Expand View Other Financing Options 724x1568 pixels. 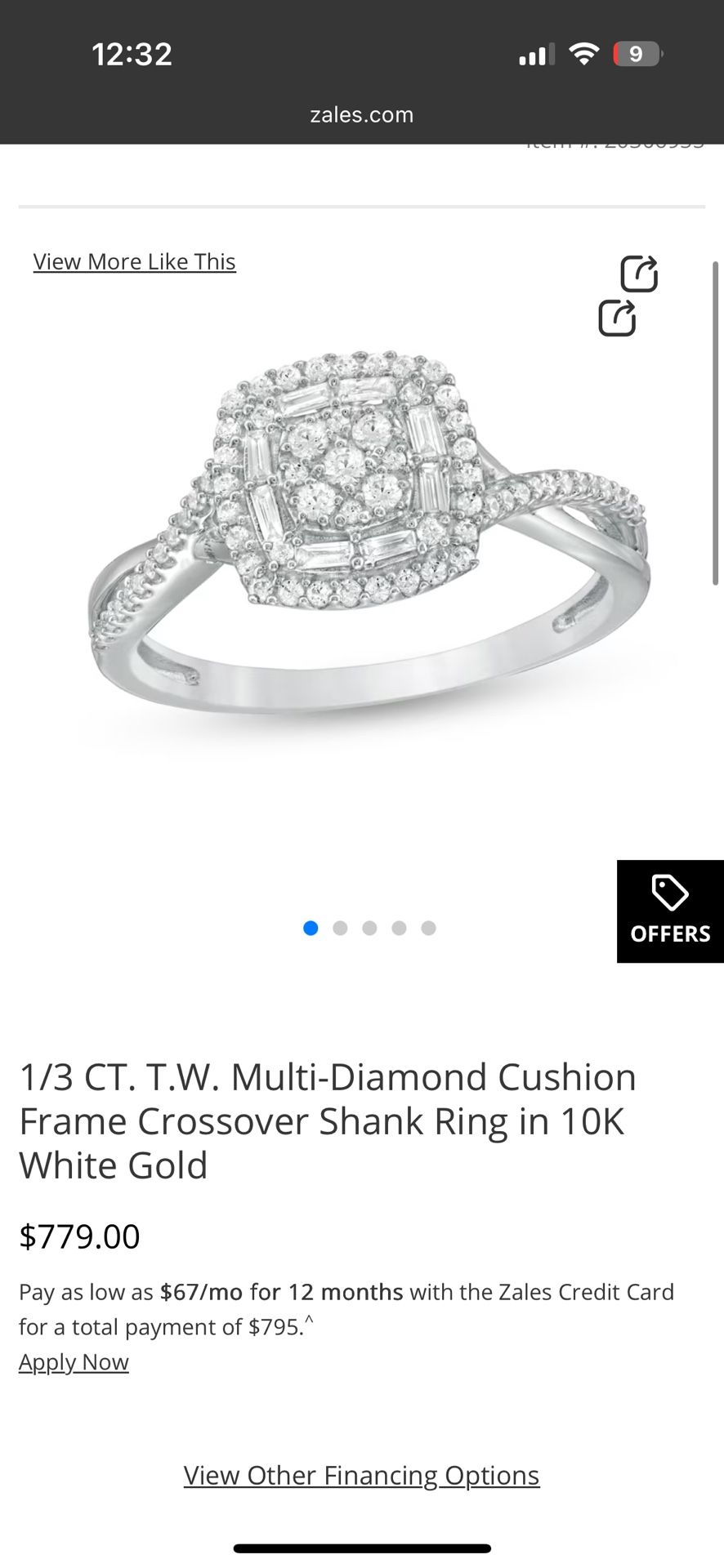[x=361, y=1475]
